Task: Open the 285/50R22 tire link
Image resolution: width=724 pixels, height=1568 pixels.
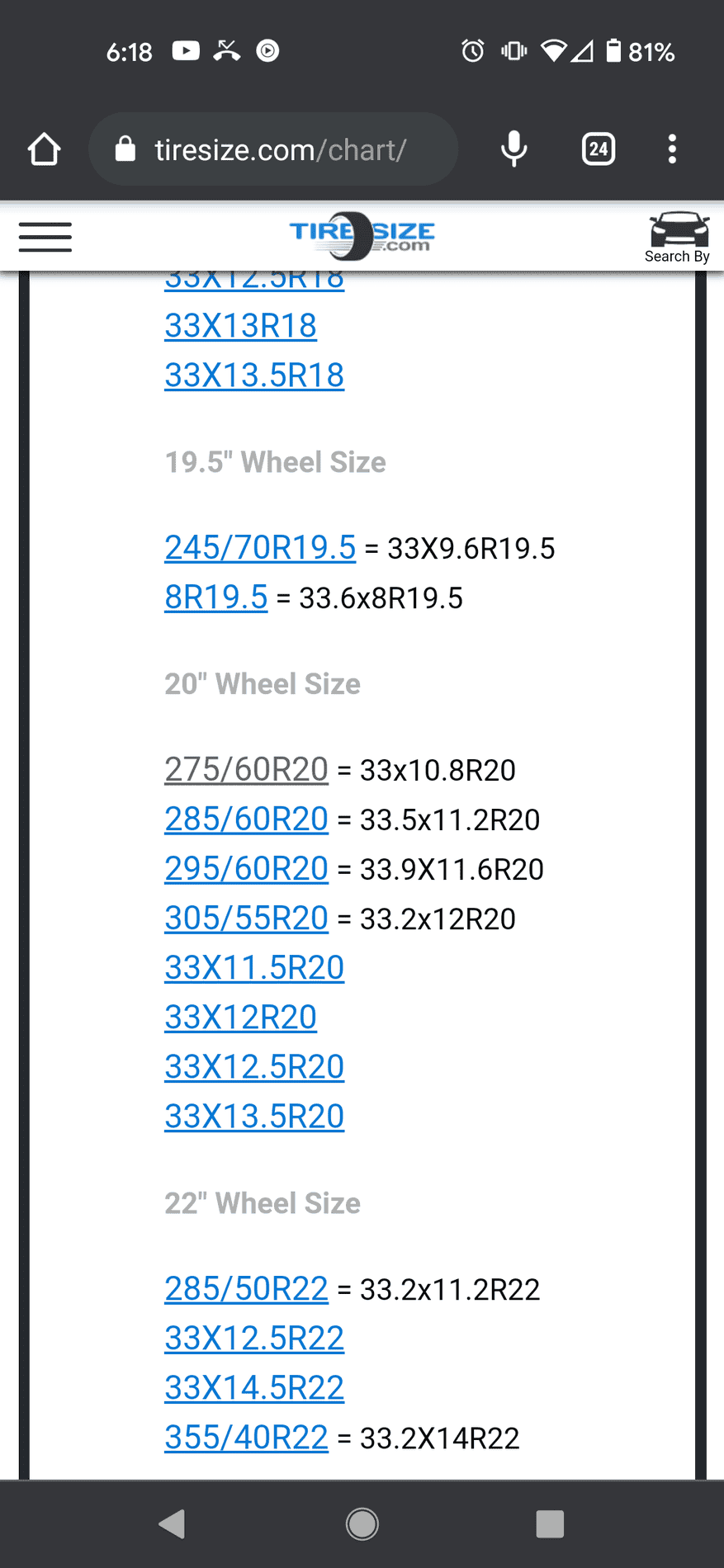Action: point(246,1289)
